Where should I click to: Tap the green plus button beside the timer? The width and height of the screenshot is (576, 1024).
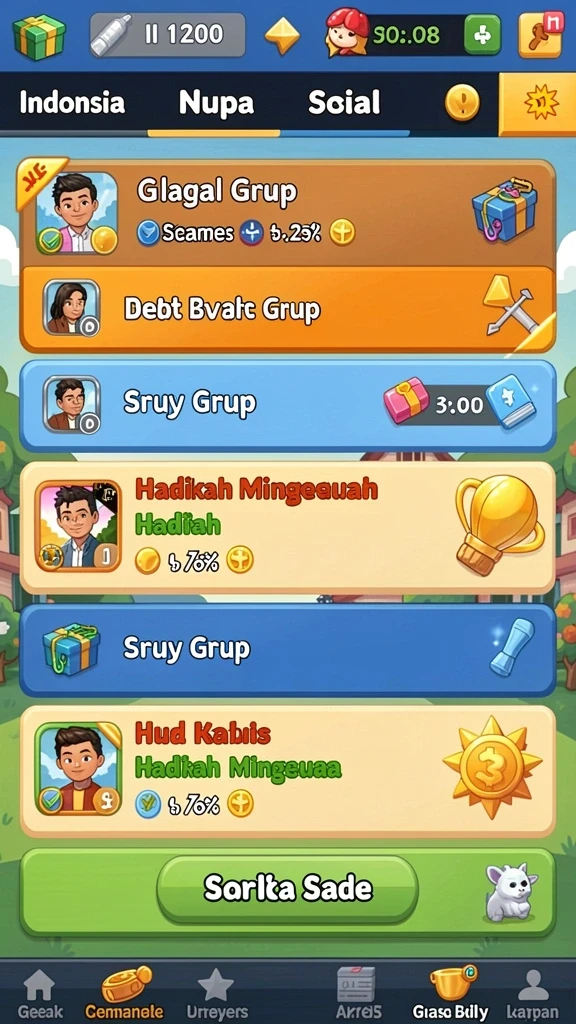point(483,35)
